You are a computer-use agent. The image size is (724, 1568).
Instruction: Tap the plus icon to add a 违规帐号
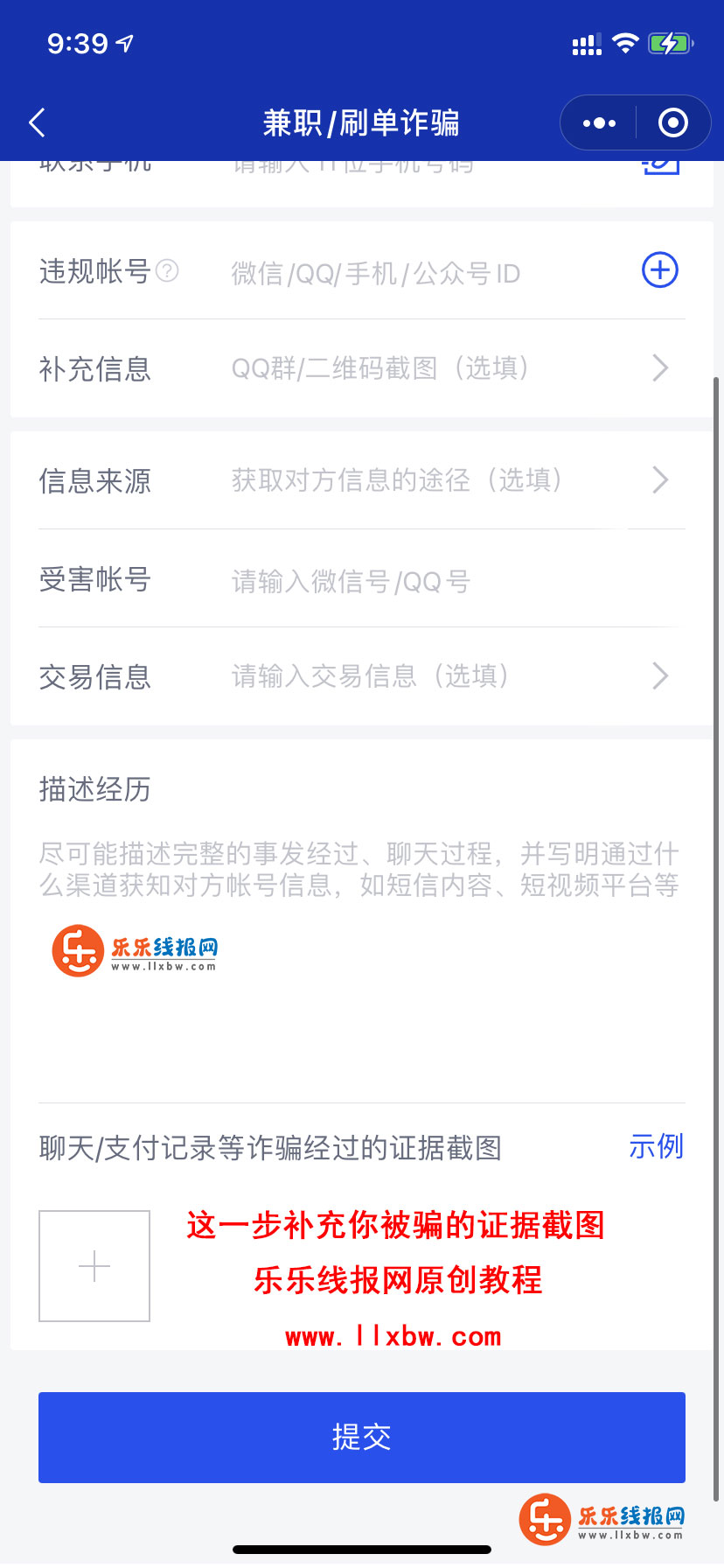coord(660,270)
